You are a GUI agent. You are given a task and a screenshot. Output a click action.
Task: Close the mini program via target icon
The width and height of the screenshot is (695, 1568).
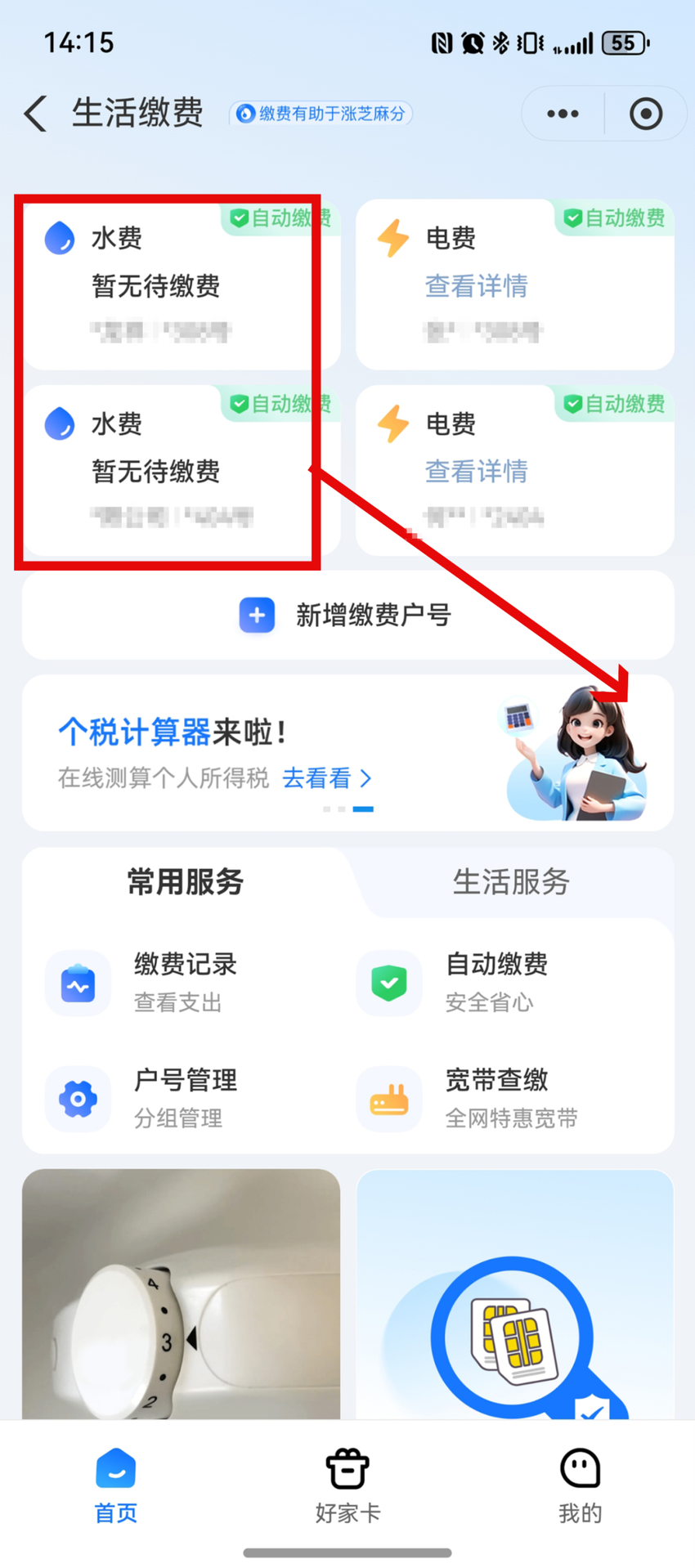(645, 114)
